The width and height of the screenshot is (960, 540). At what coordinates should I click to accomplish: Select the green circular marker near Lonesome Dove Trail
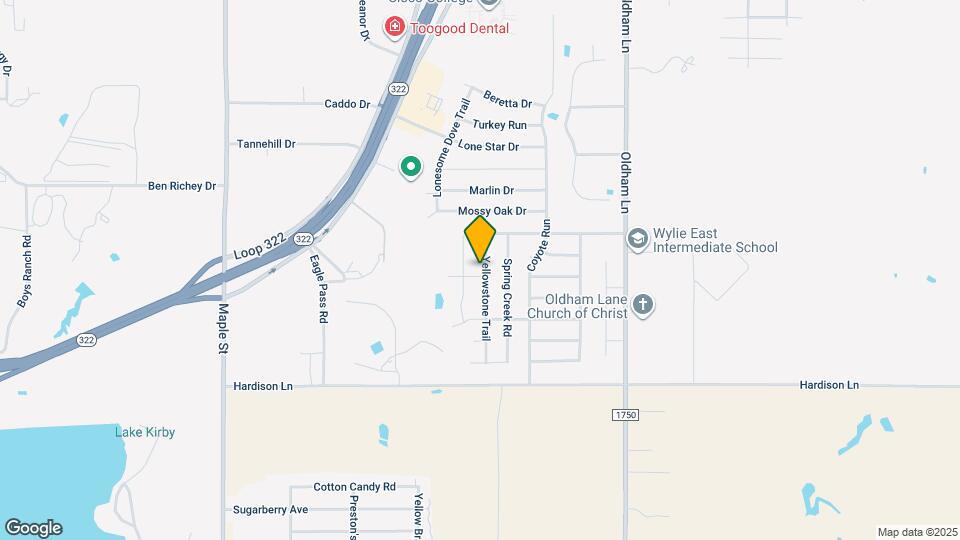[410, 167]
